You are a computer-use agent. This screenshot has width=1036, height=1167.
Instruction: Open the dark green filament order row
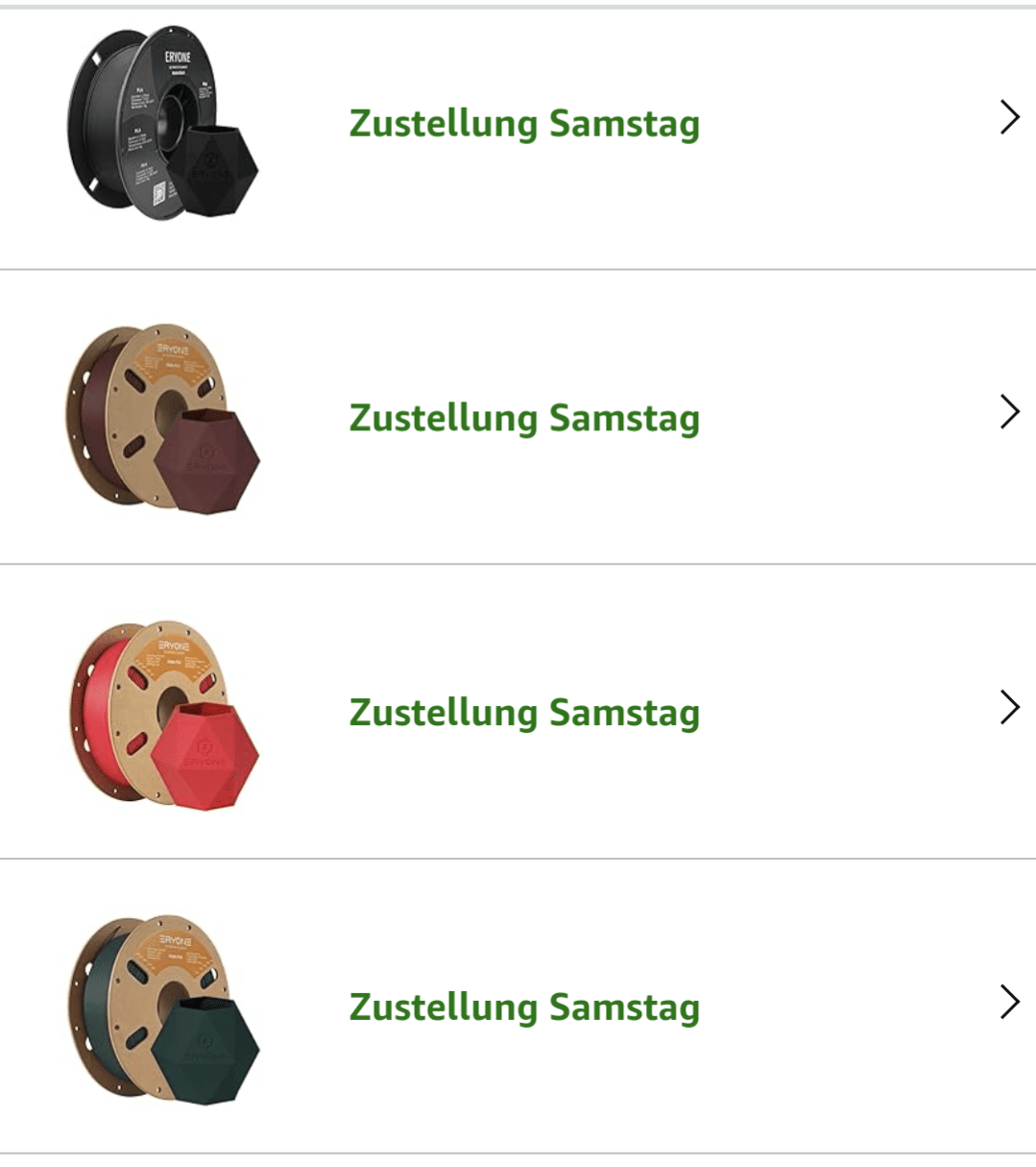[x=523, y=1007]
